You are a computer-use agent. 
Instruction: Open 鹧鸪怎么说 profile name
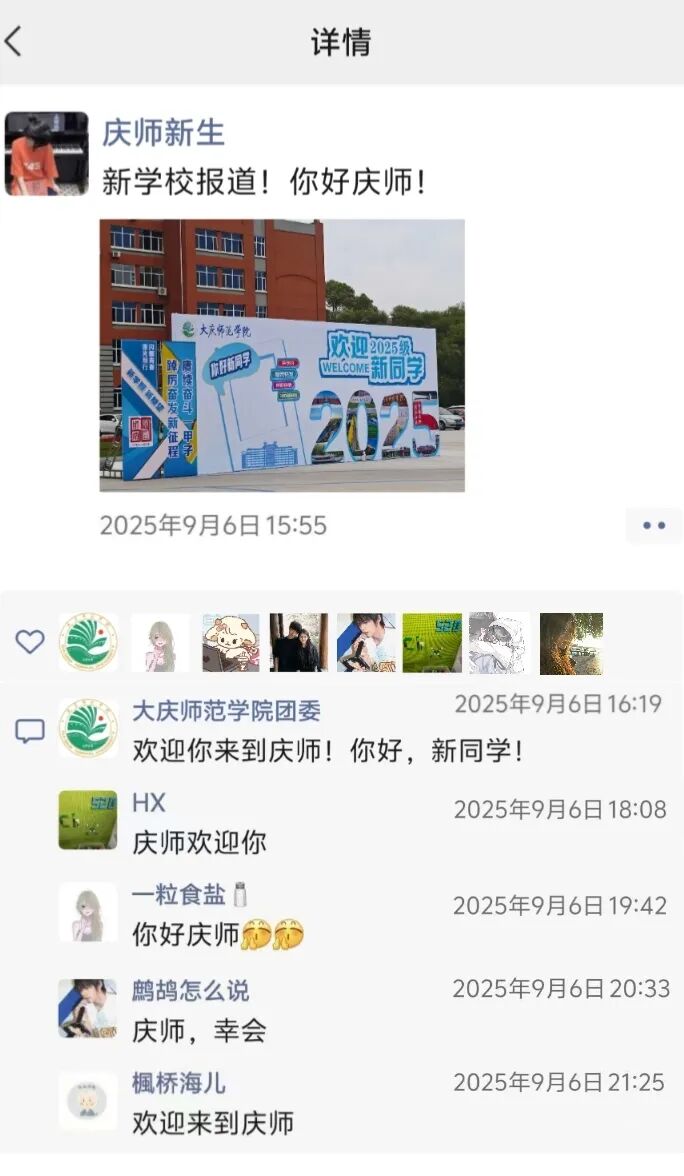(191, 991)
